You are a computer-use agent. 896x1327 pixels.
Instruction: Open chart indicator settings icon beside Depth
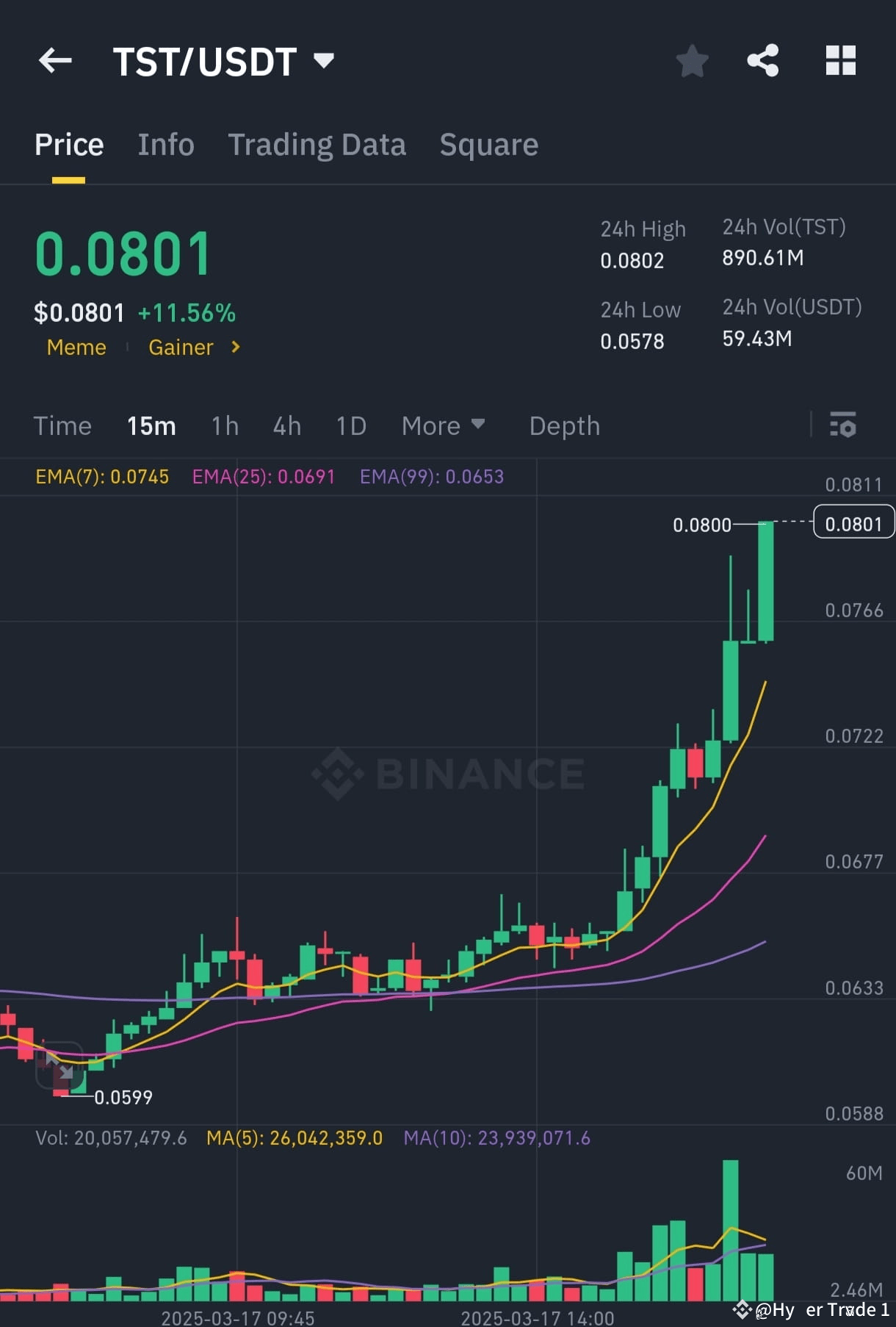(x=842, y=425)
